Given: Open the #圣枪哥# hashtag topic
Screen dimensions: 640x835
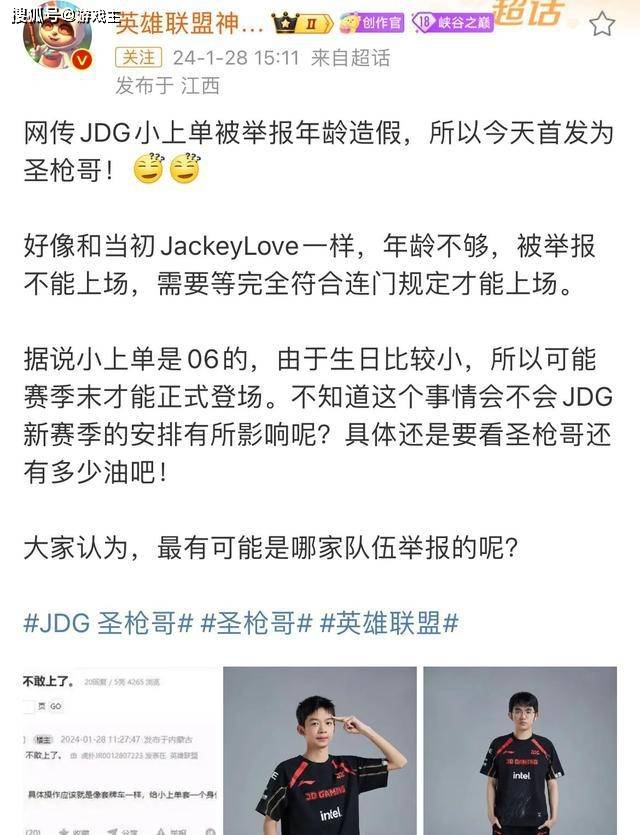Looking at the screenshot, I should point(257,622).
